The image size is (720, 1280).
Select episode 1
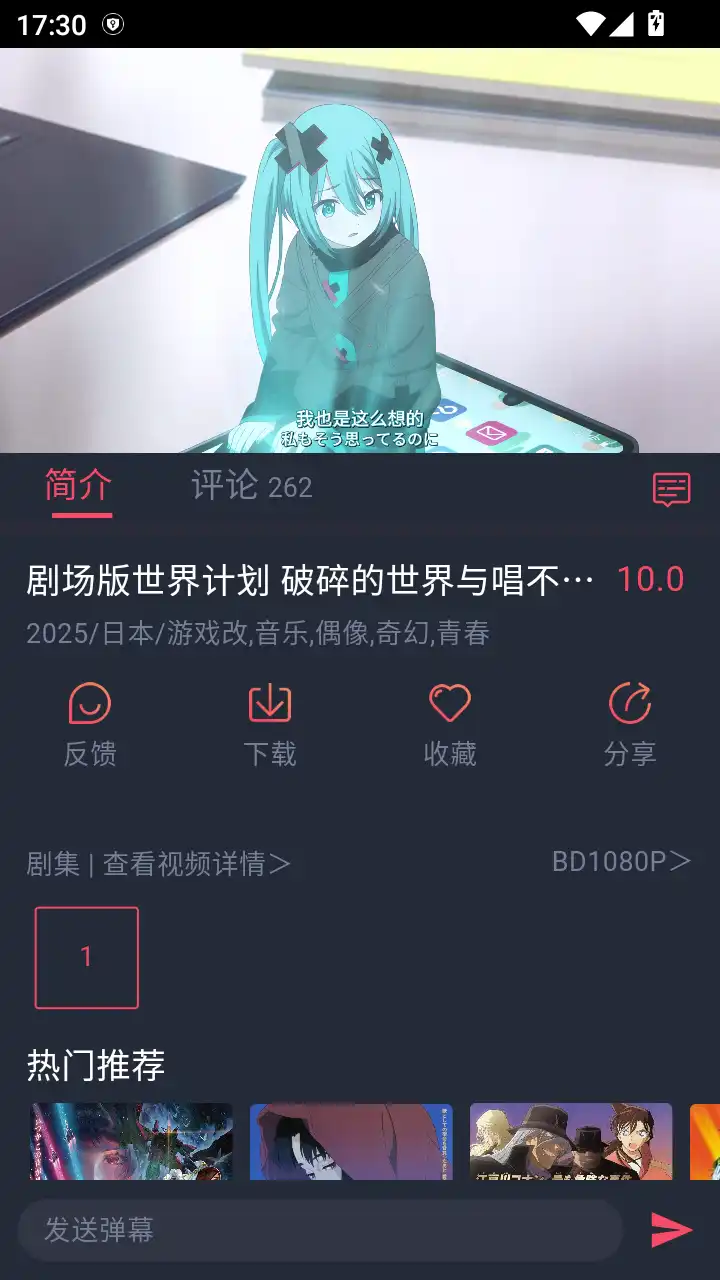(x=86, y=957)
